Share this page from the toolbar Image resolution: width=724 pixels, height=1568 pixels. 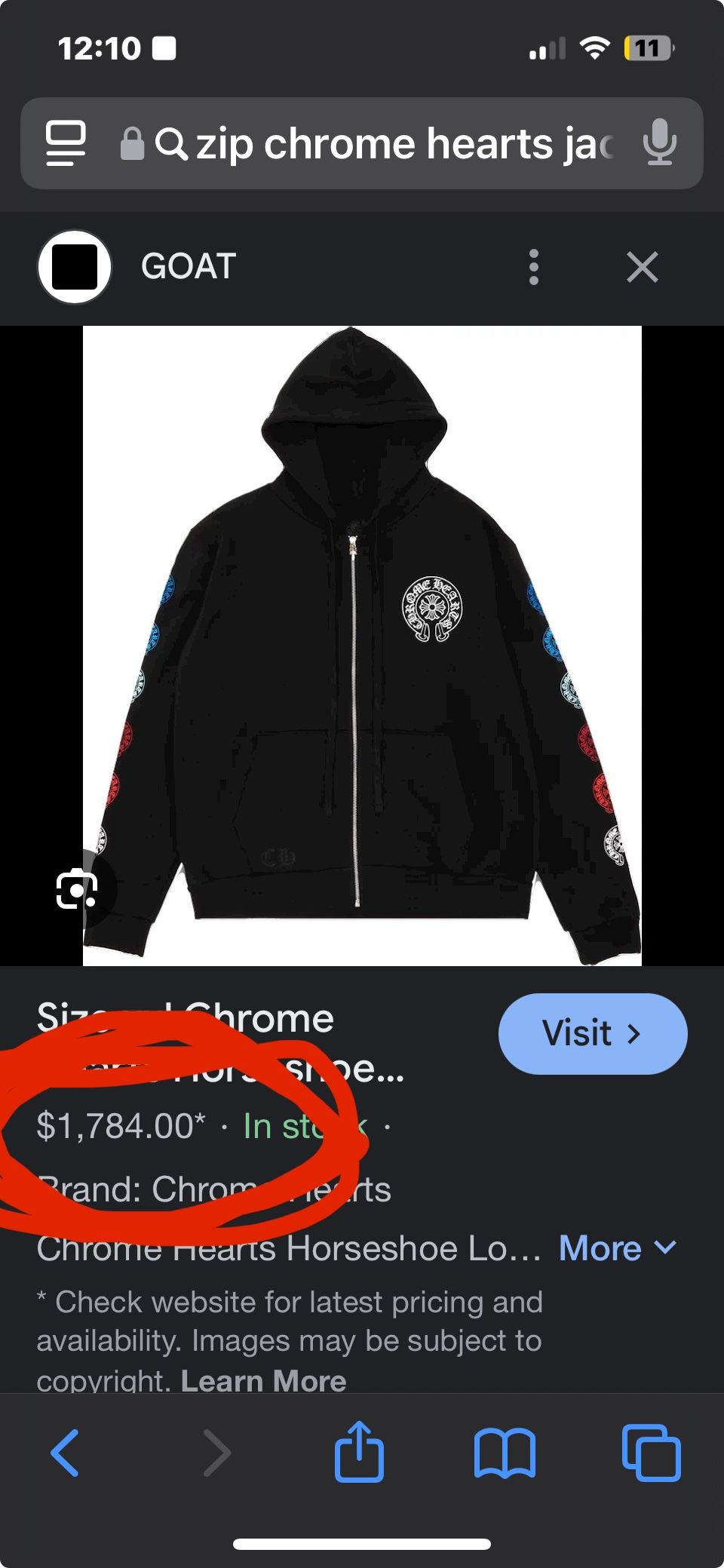[359, 1452]
